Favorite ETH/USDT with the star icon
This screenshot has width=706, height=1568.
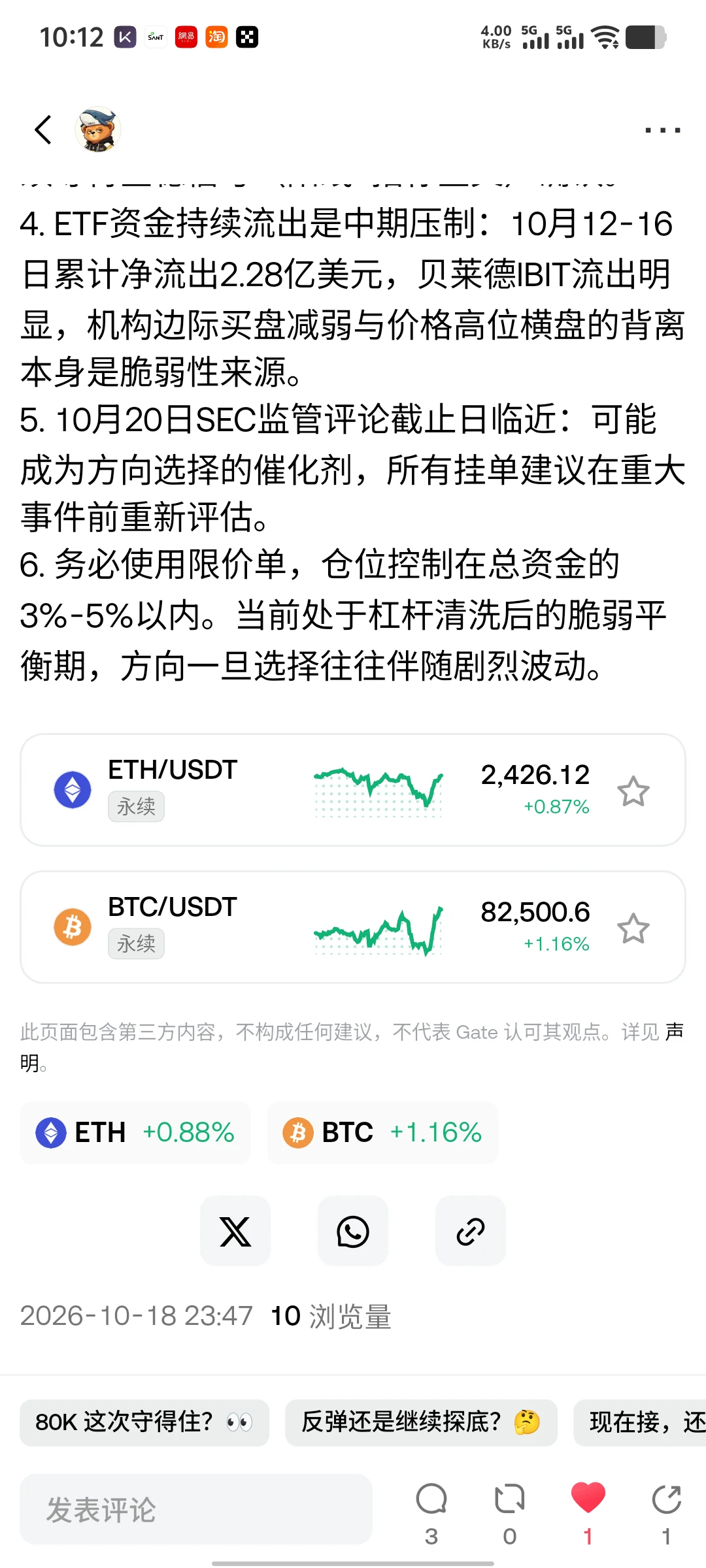633,791
